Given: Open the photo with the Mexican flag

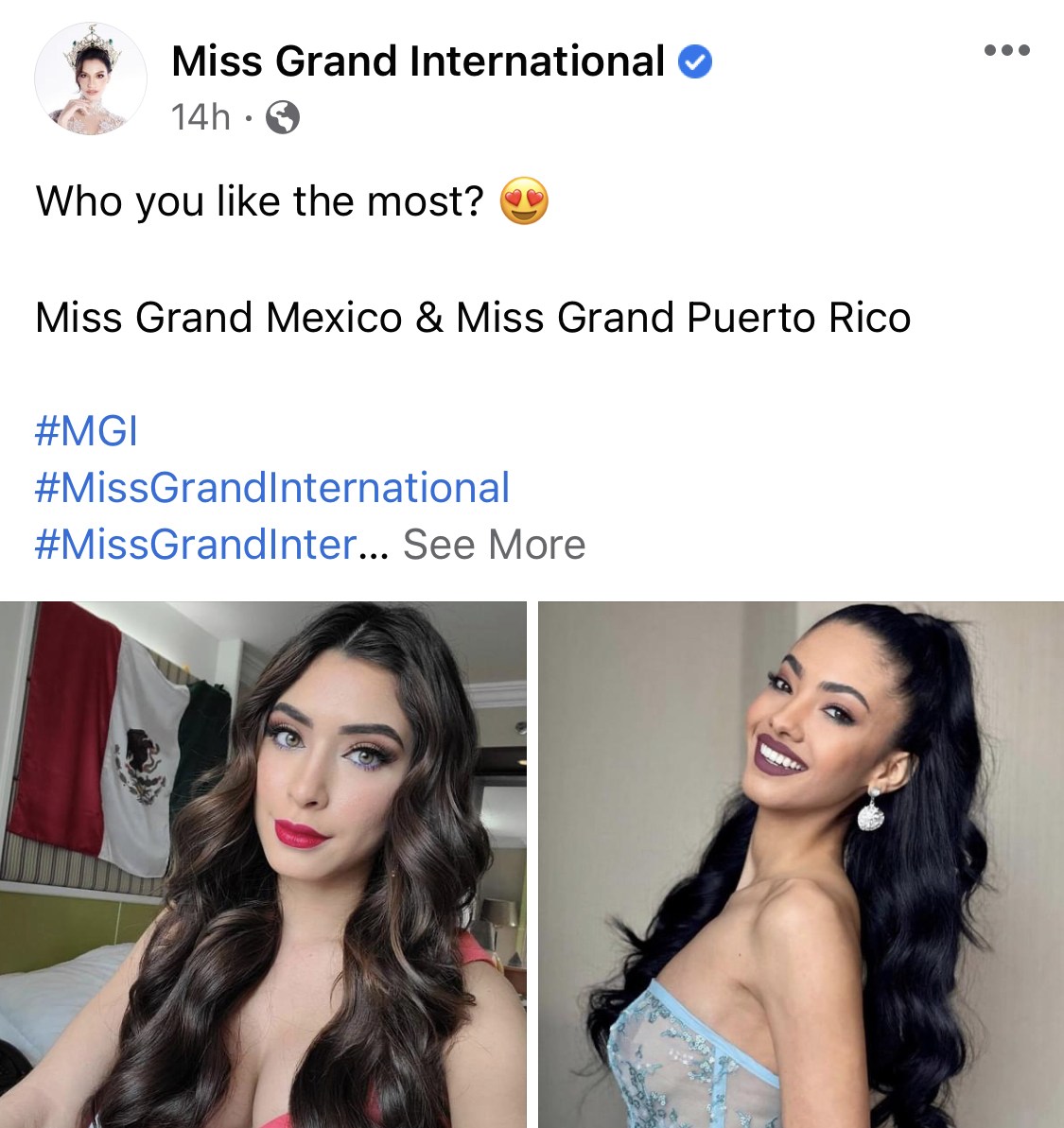Looking at the screenshot, I should pos(263,863).
